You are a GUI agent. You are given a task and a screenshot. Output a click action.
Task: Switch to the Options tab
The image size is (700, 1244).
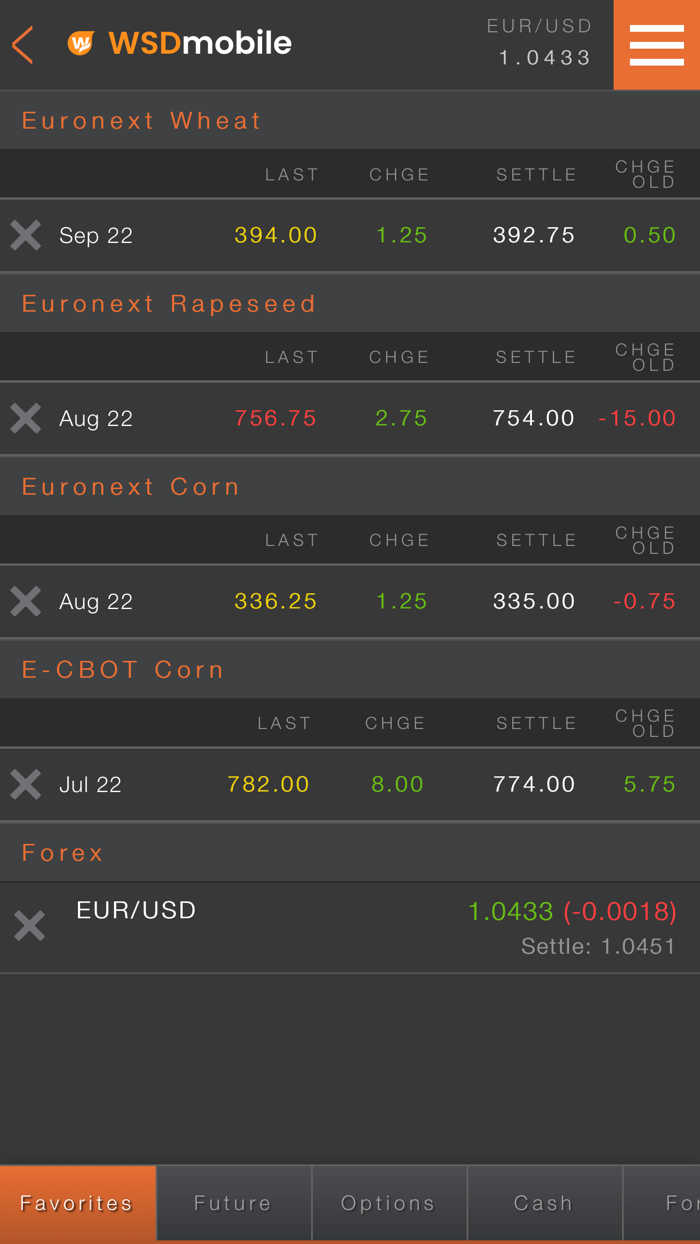(389, 1203)
